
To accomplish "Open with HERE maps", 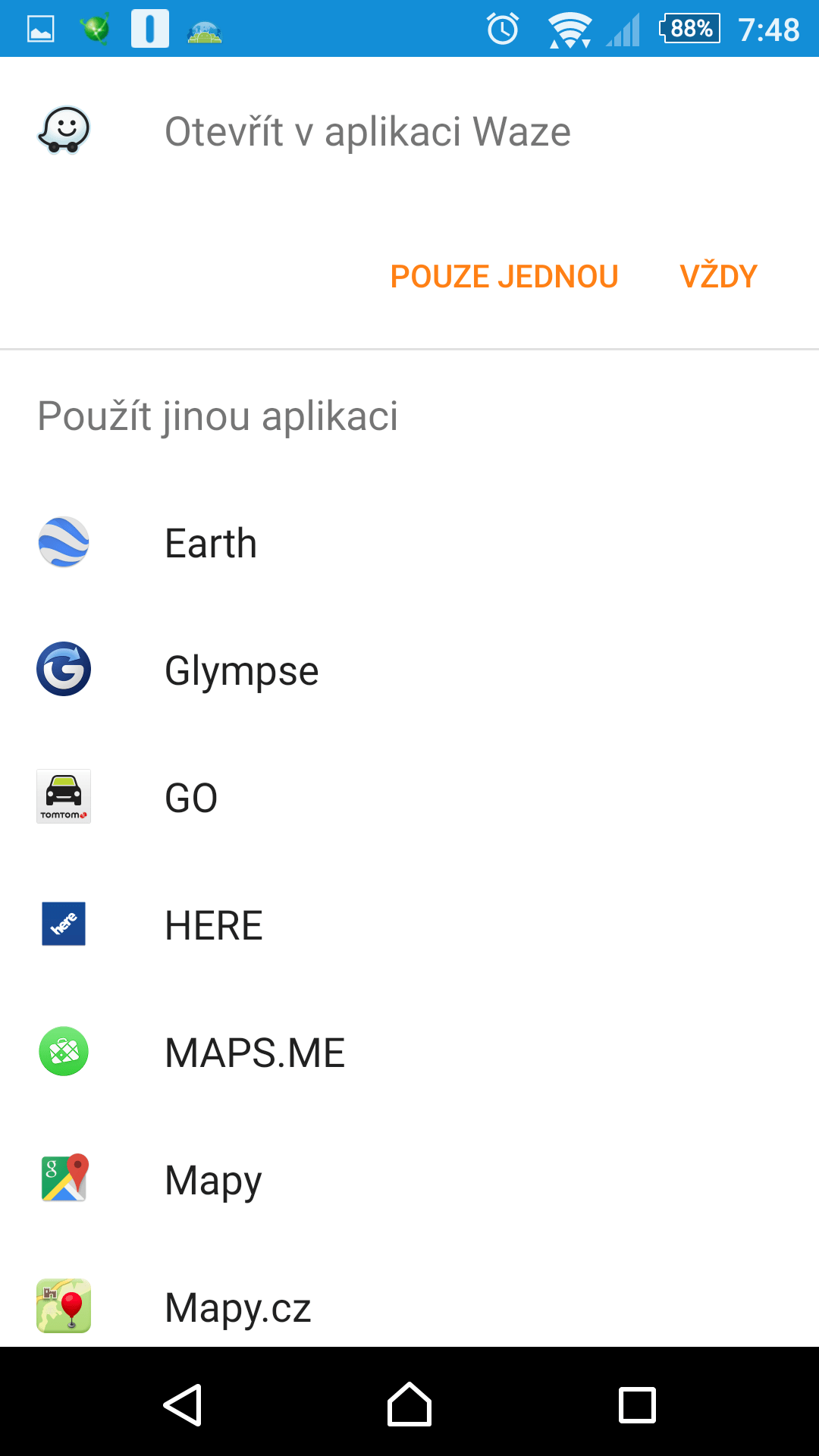I will tap(409, 925).
